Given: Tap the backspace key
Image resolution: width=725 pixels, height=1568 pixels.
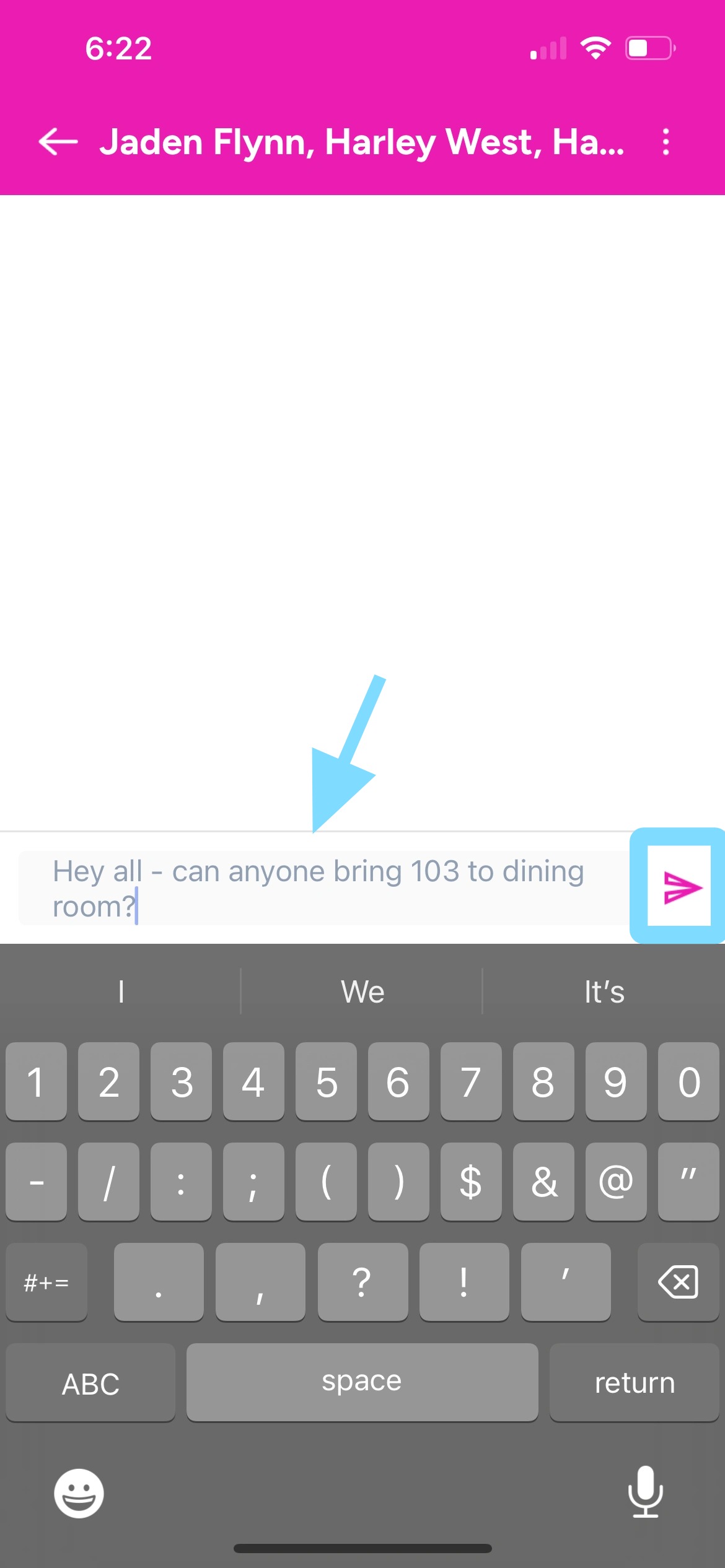Looking at the screenshot, I should click(678, 1281).
